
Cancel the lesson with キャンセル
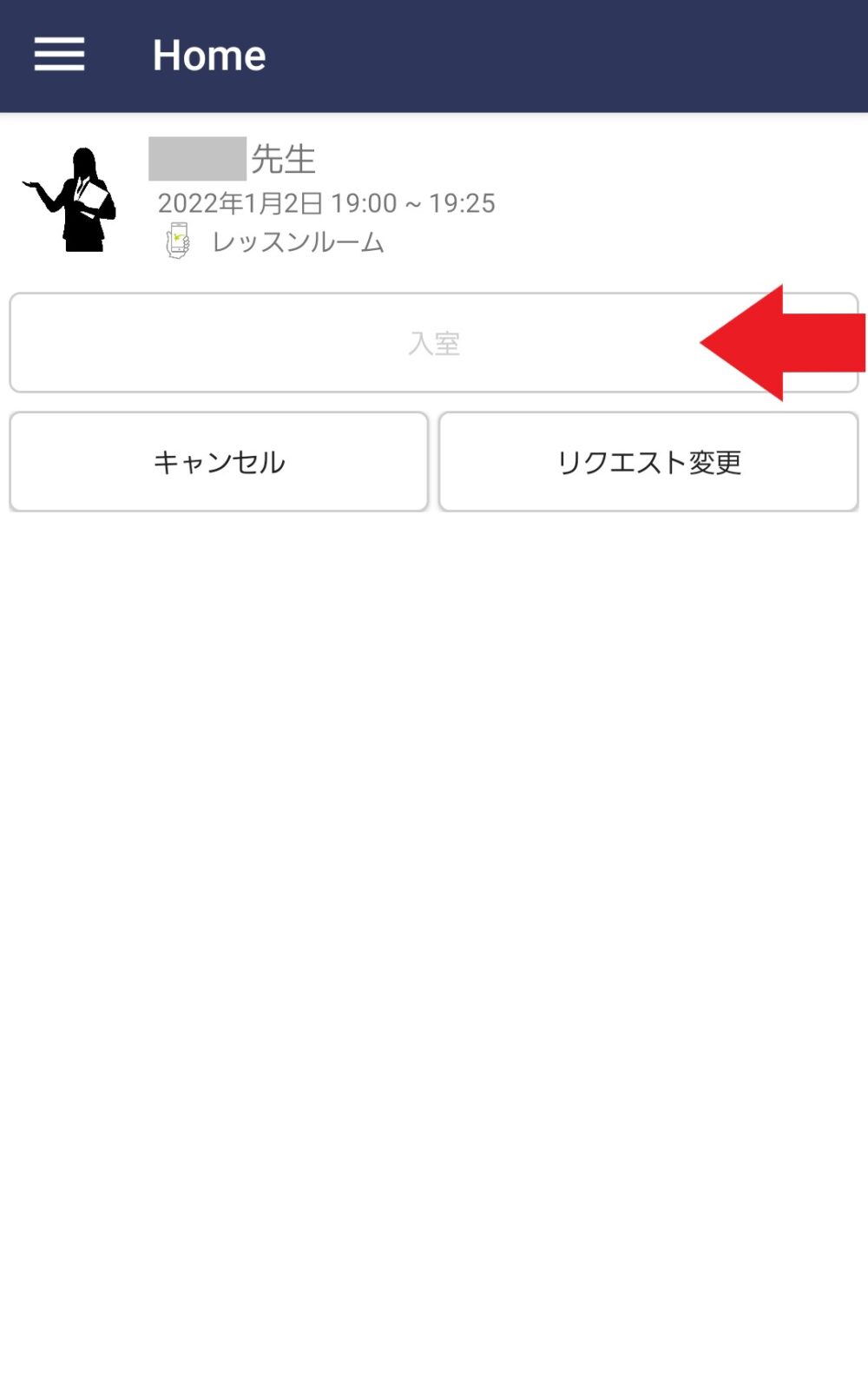219,462
